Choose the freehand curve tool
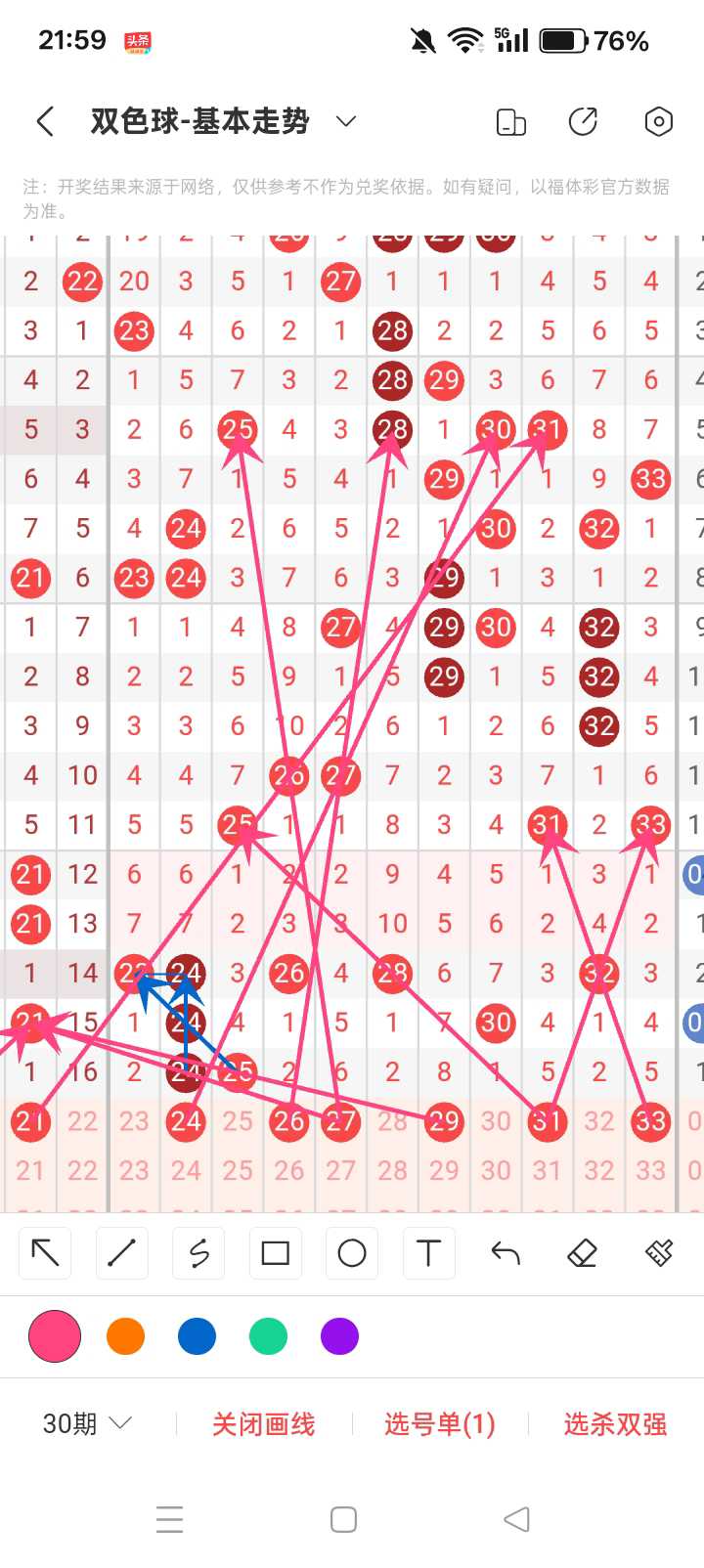This screenshot has height=1568, width=704. [x=198, y=1252]
